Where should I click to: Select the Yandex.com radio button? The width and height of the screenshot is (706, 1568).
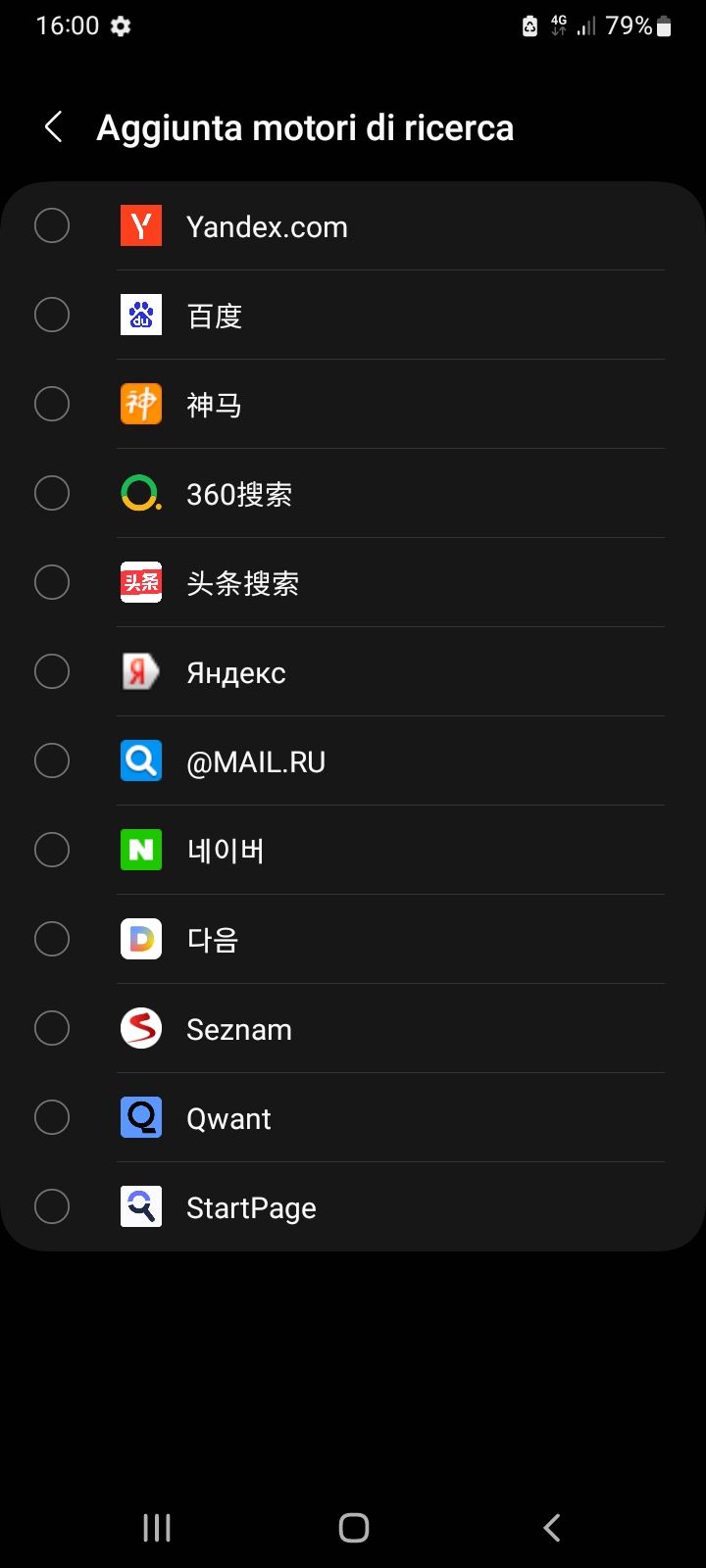52,225
